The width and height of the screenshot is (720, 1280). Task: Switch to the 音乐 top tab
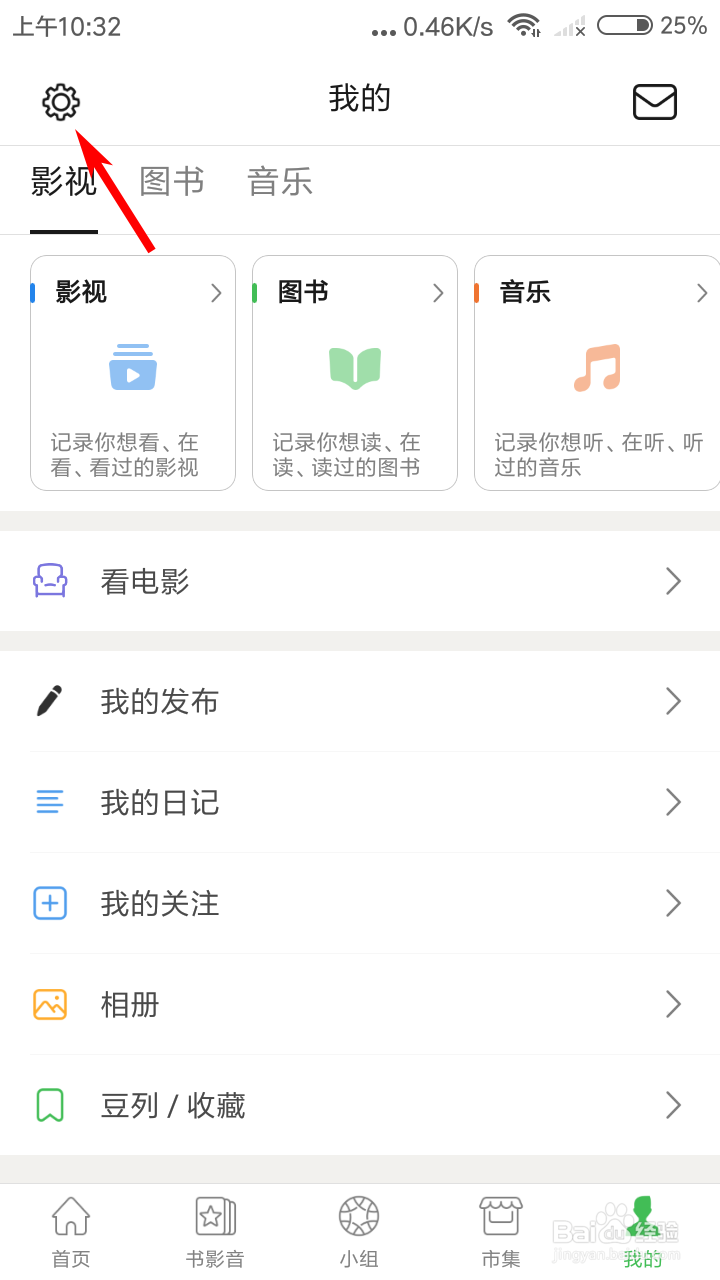(280, 182)
